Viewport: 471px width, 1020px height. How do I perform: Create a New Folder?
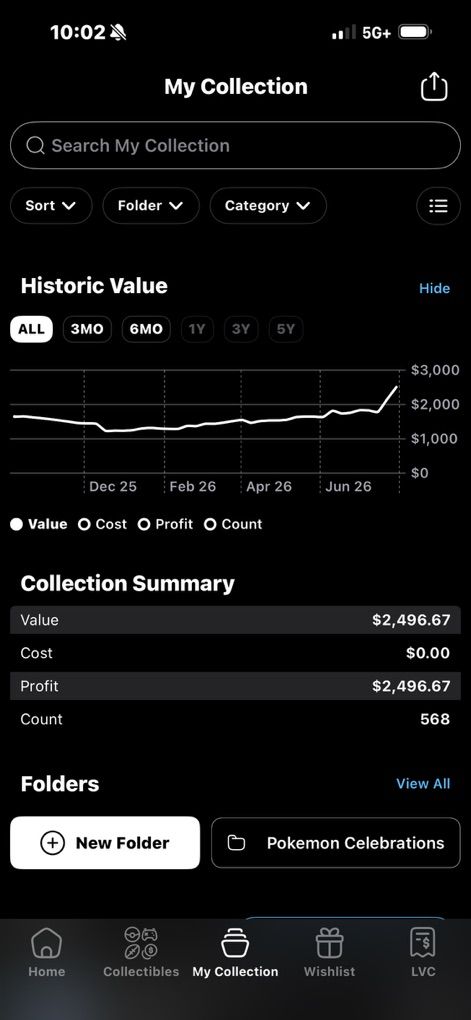[105, 842]
